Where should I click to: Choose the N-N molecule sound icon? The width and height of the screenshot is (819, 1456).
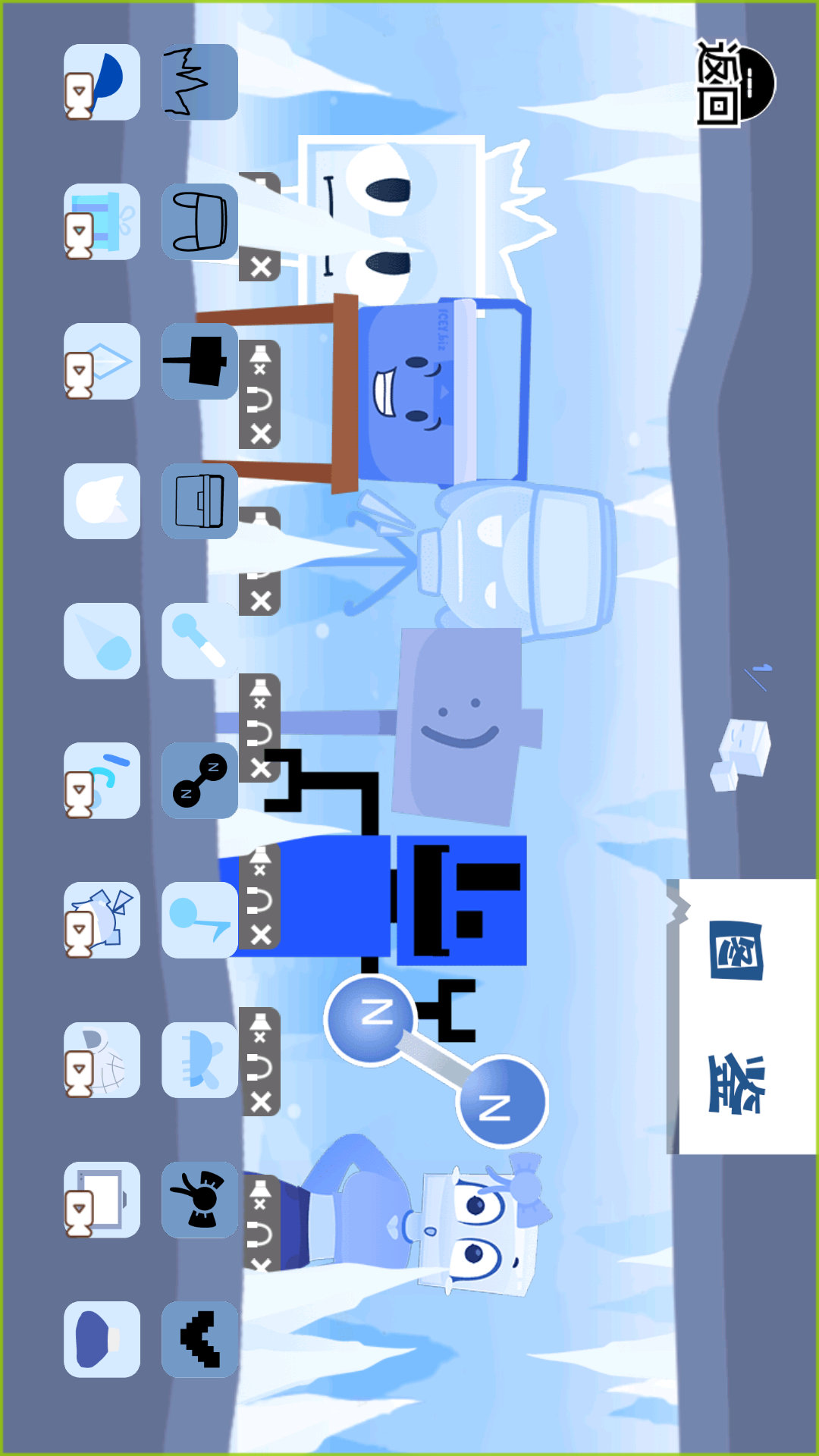(x=199, y=780)
